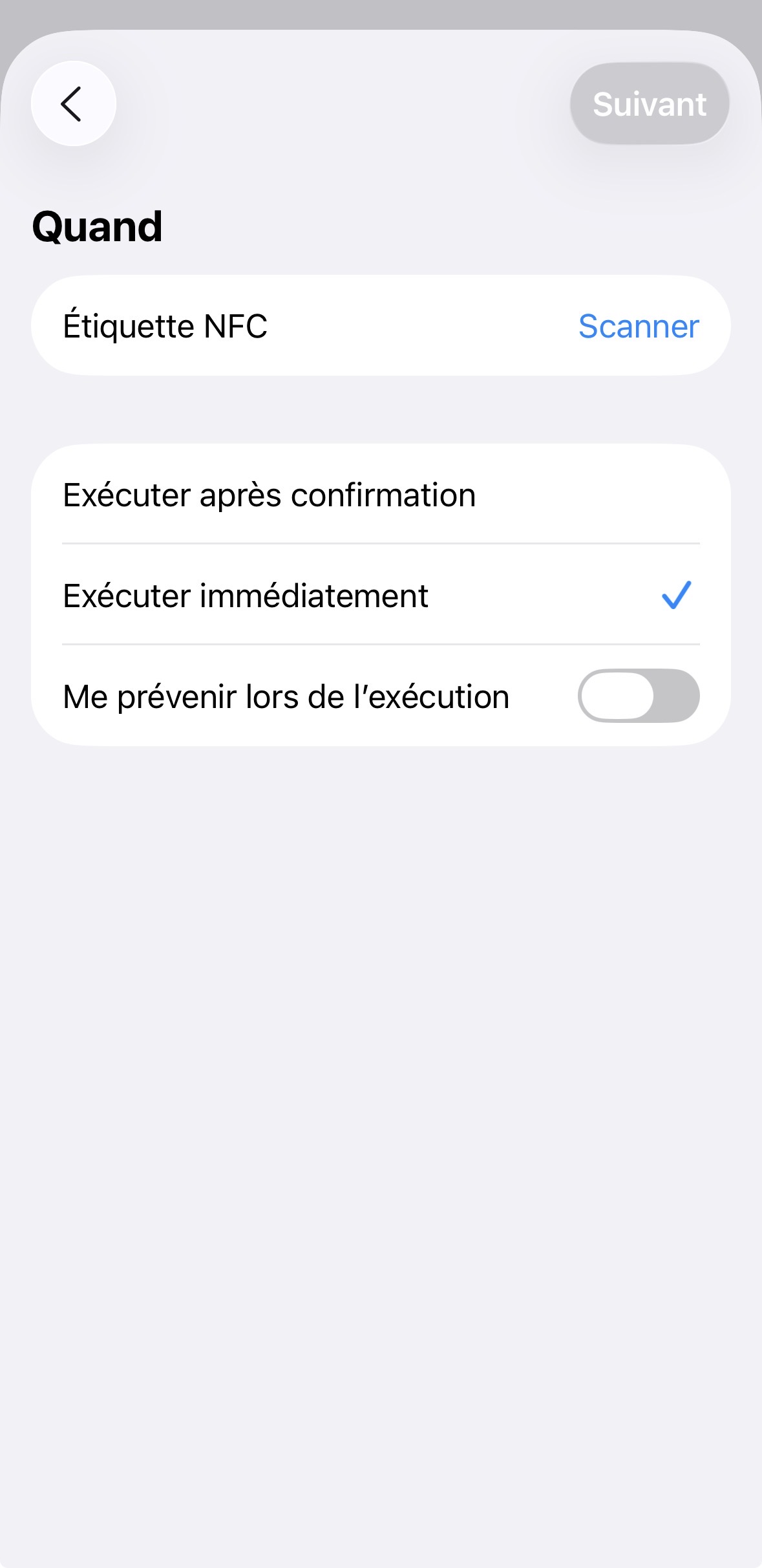Image resolution: width=762 pixels, height=1568 pixels.
Task: Tap 'Suivant' to continue
Action: (649, 103)
